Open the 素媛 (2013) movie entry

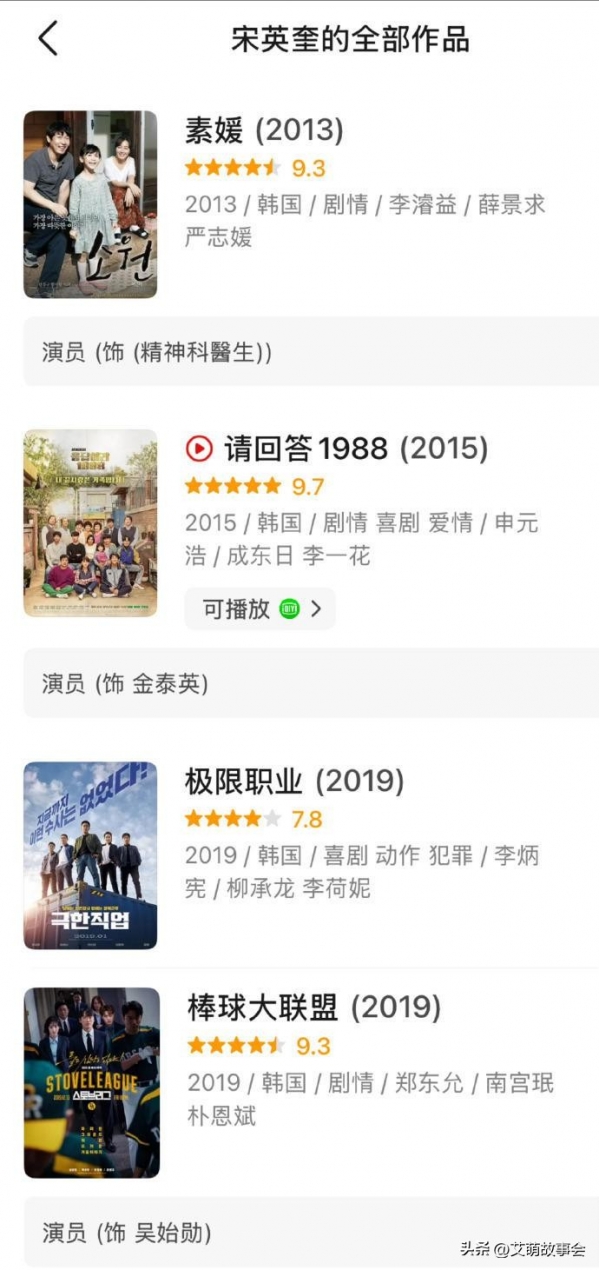pyautogui.click(x=264, y=131)
